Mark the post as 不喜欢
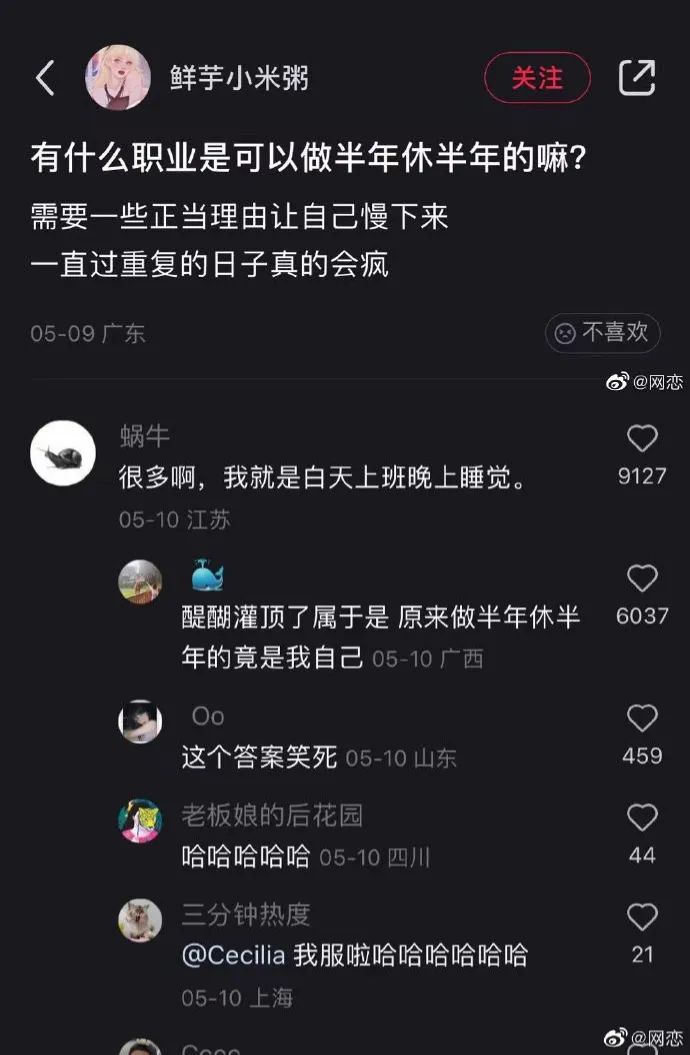The width and height of the screenshot is (690, 1055). (x=603, y=332)
